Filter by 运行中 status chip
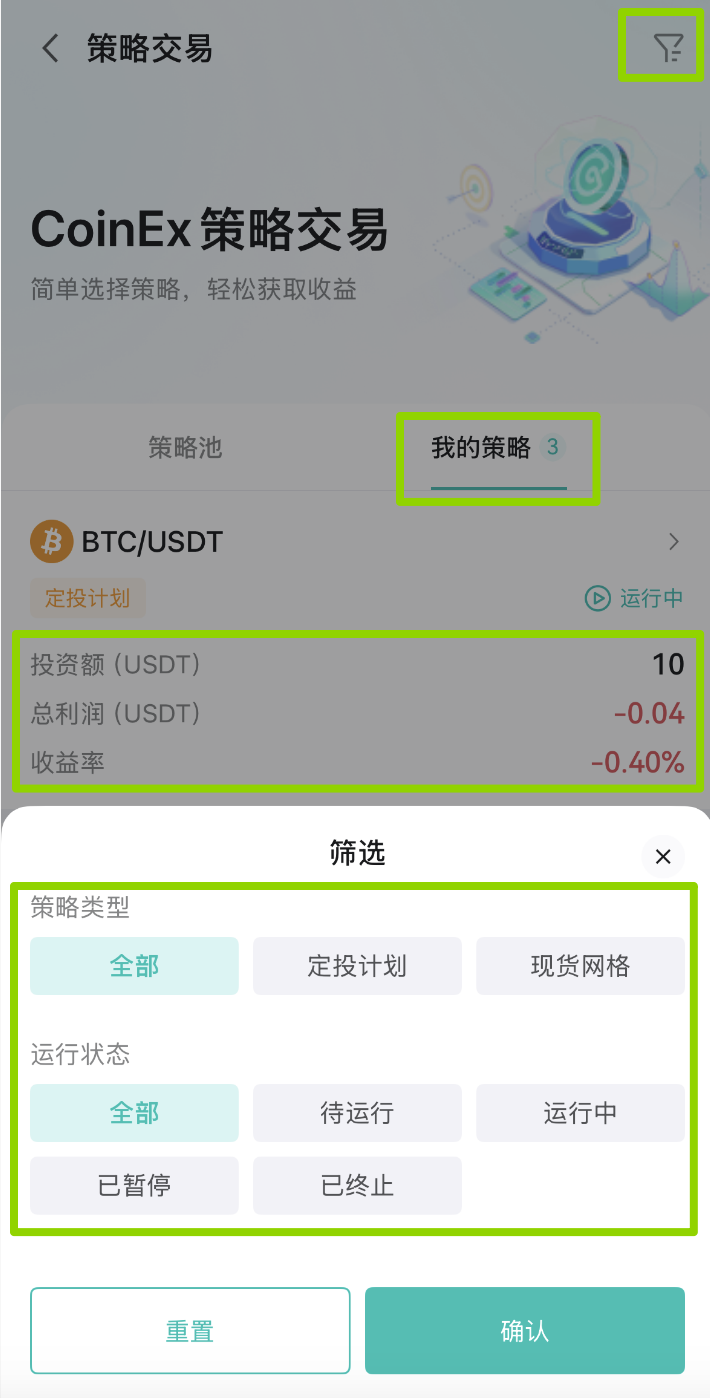710x1398 pixels. pyautogui.click(x=580, y=1113)
